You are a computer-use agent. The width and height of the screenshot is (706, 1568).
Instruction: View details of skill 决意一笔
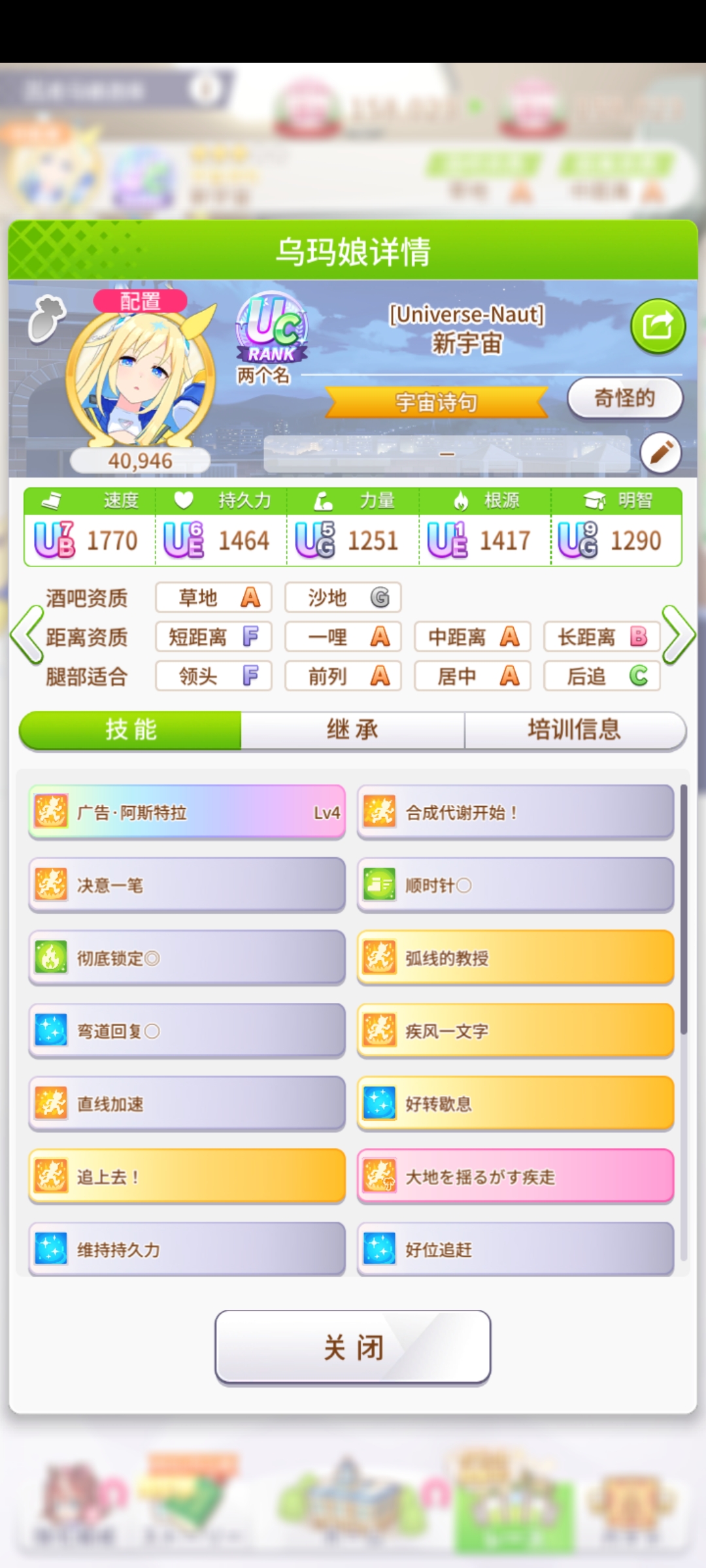click(x=186, y=885)
